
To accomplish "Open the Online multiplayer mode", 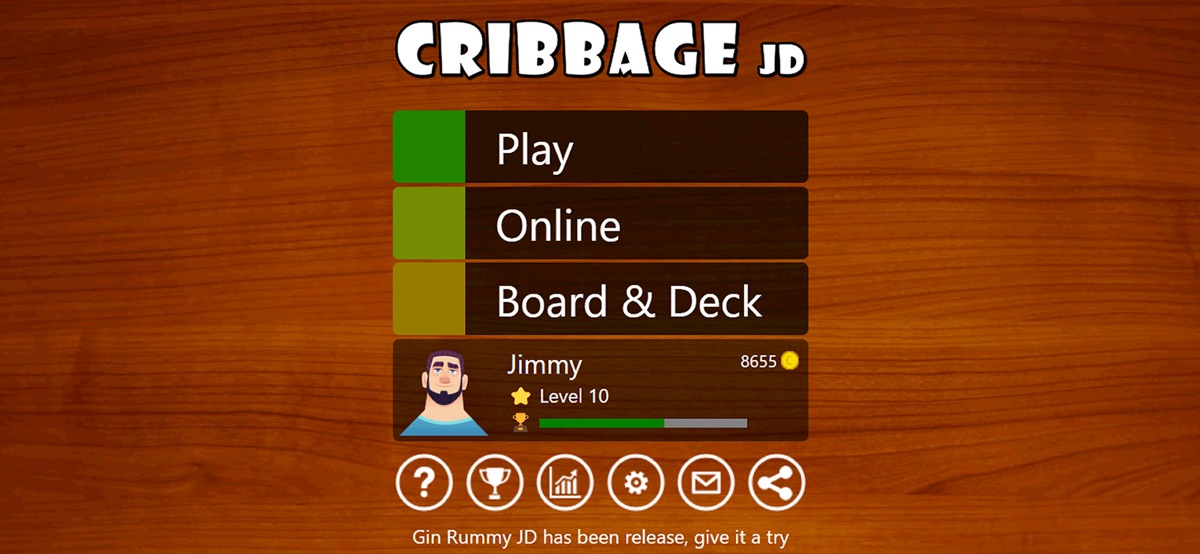I will pyautogui.click(x=600, y=224).
